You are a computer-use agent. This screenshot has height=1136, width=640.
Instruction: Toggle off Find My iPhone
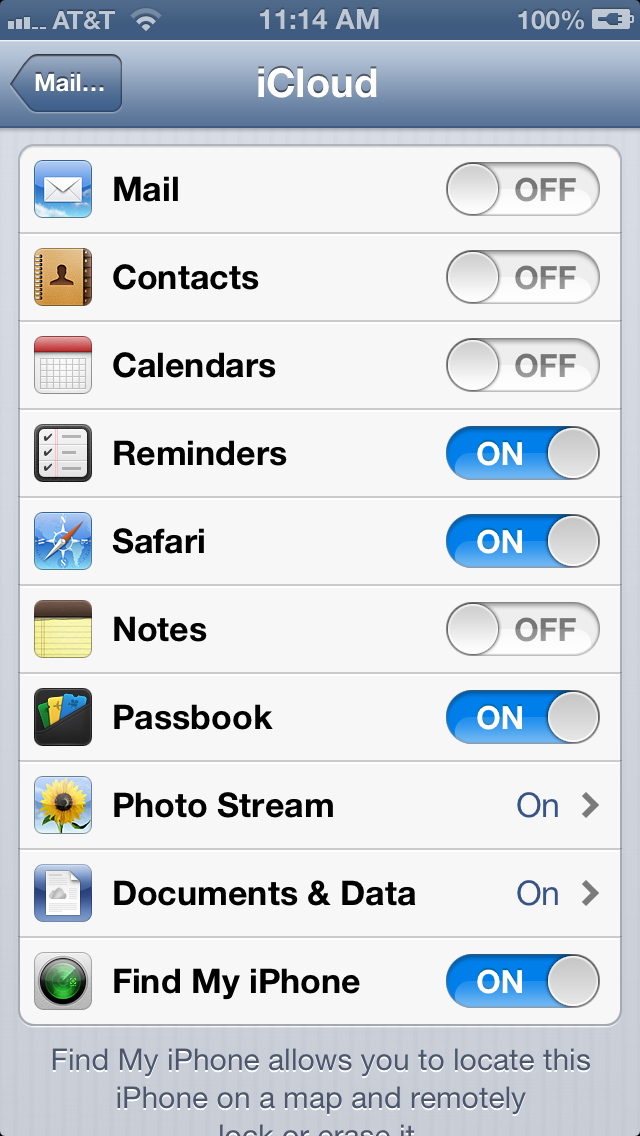tap(522, 982)
